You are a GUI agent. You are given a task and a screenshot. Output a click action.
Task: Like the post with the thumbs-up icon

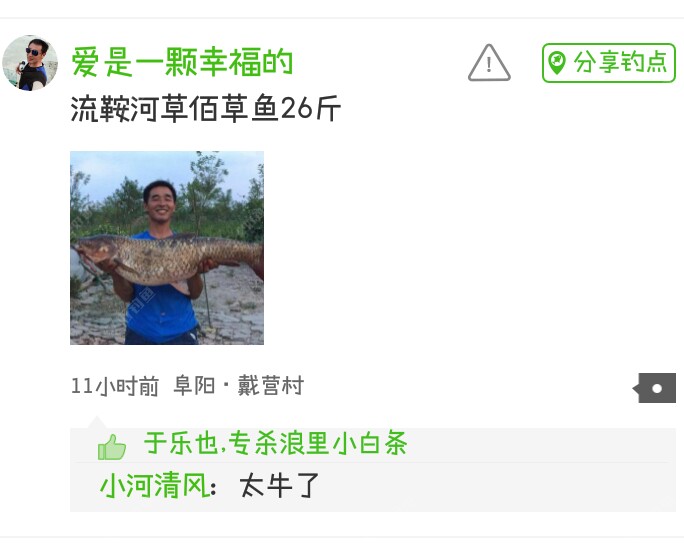(112, 446)
